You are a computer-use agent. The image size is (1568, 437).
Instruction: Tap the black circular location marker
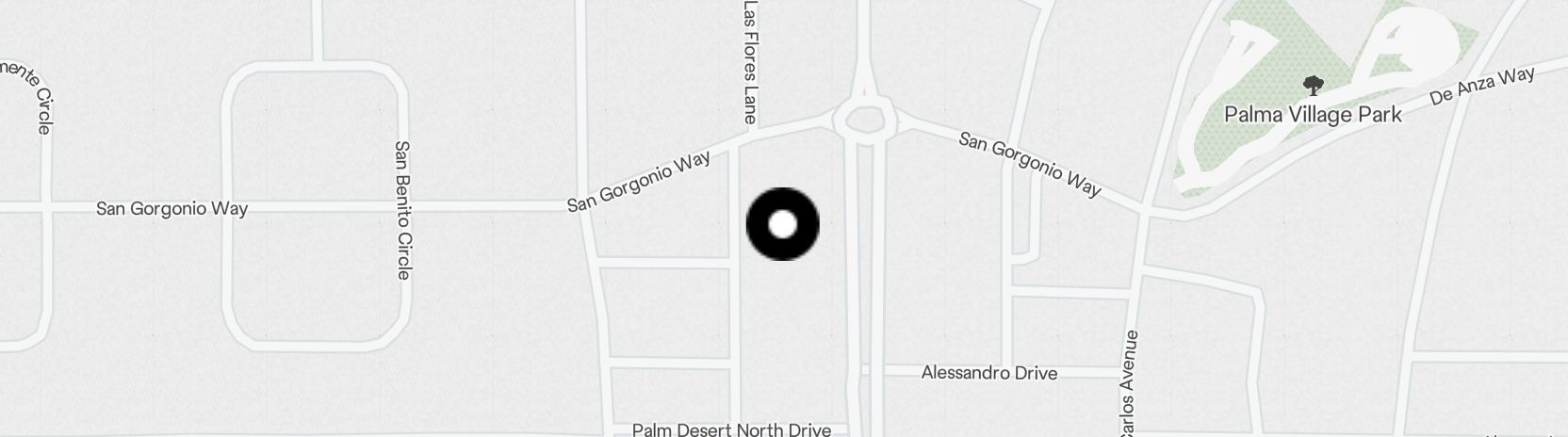pos(782,224)
